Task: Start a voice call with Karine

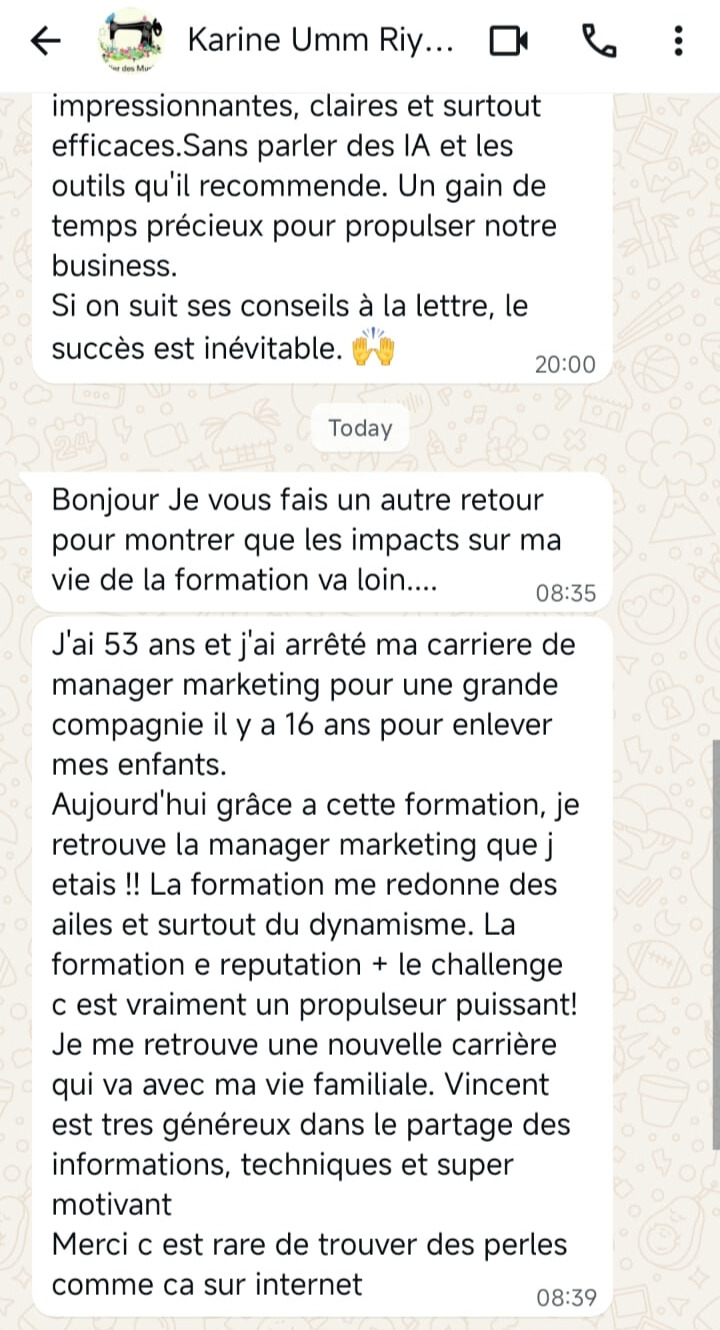Action: point(599,41)
